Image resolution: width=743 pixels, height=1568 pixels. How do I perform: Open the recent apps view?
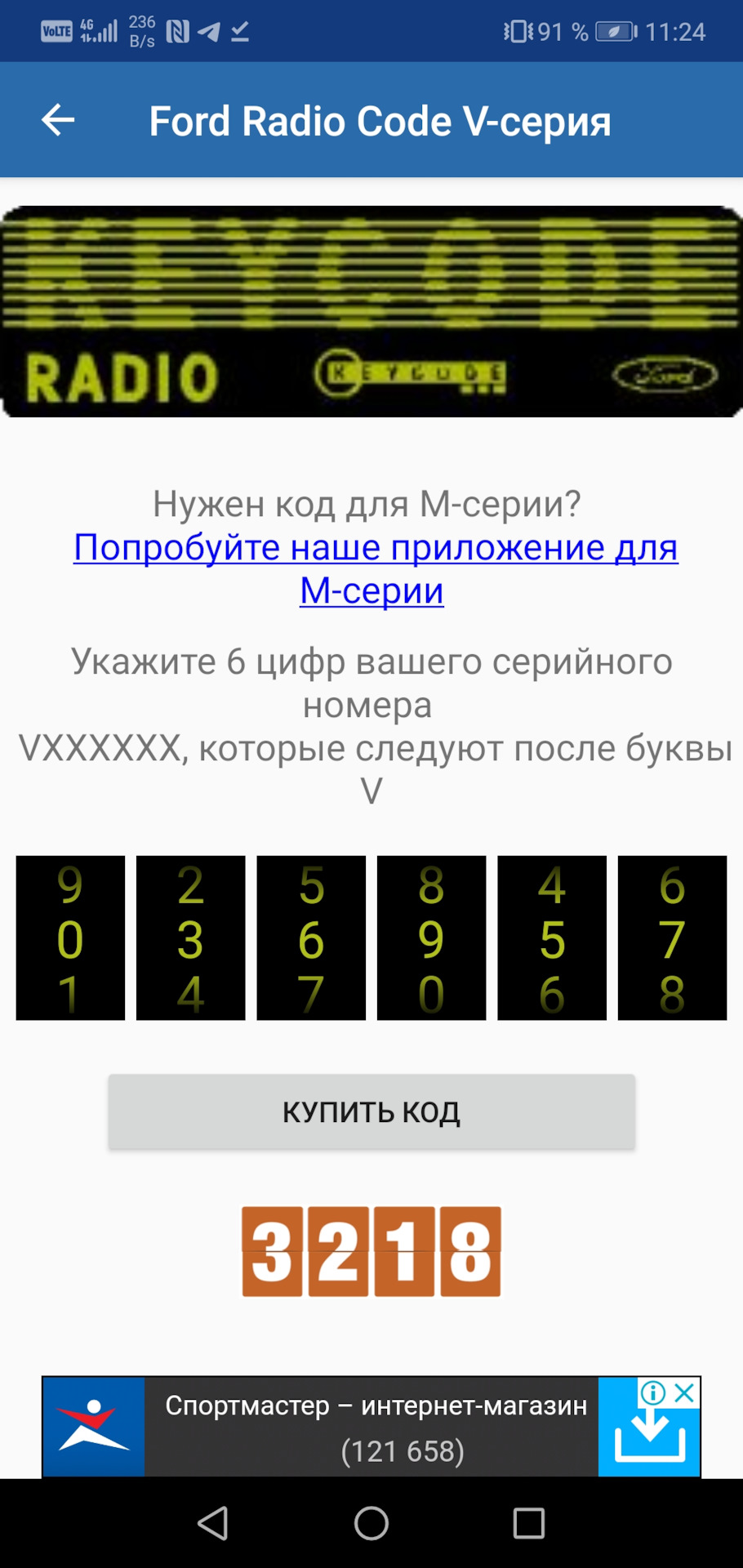528,1523
